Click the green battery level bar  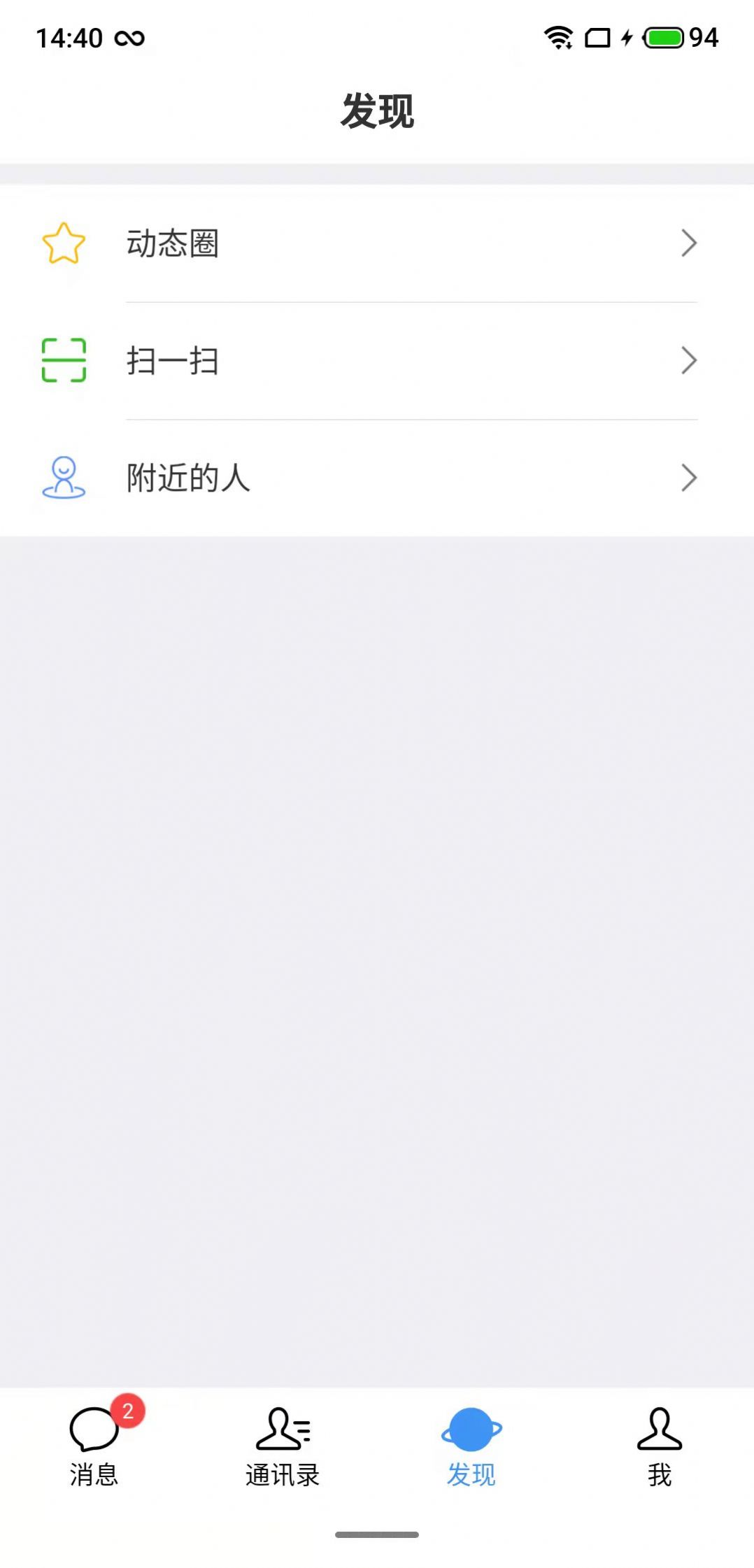pyautogui.click(x=663, y=38)
